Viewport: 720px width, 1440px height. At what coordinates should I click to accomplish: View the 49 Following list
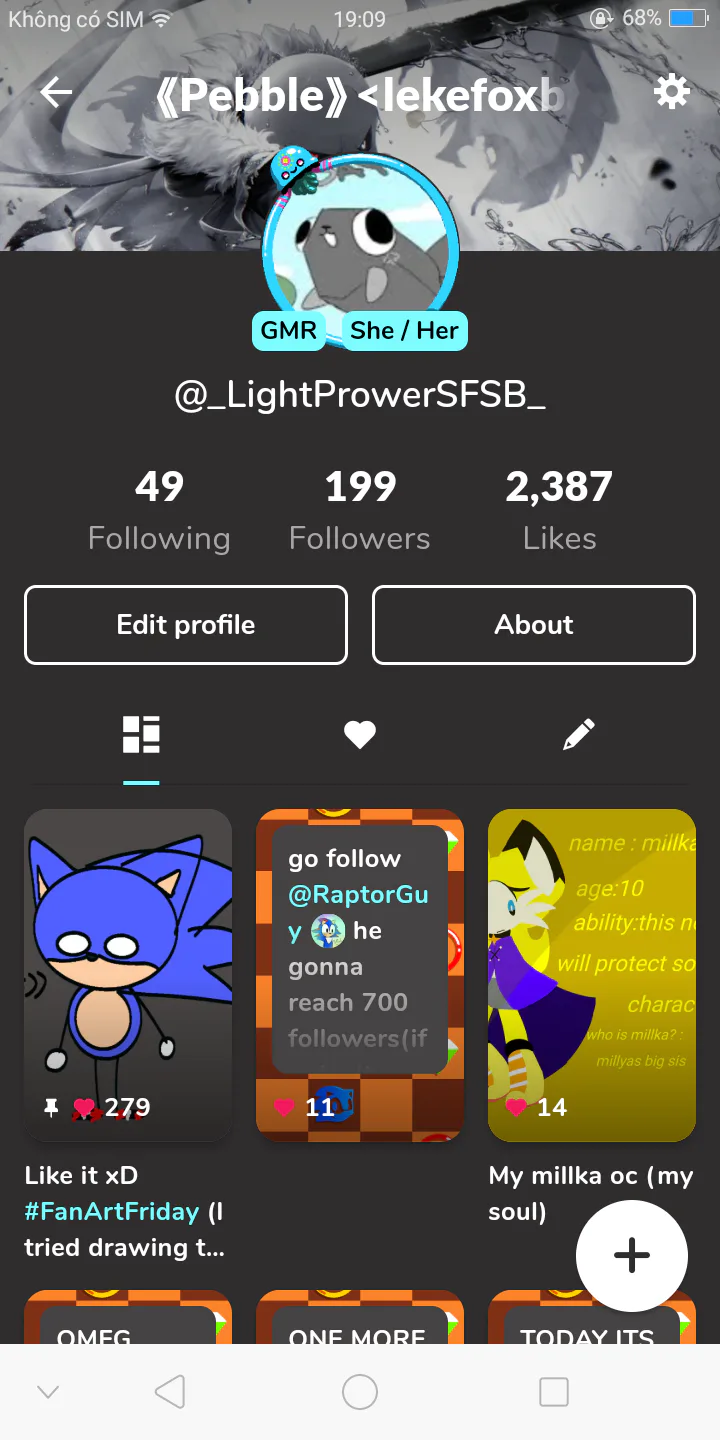(159, 511)
